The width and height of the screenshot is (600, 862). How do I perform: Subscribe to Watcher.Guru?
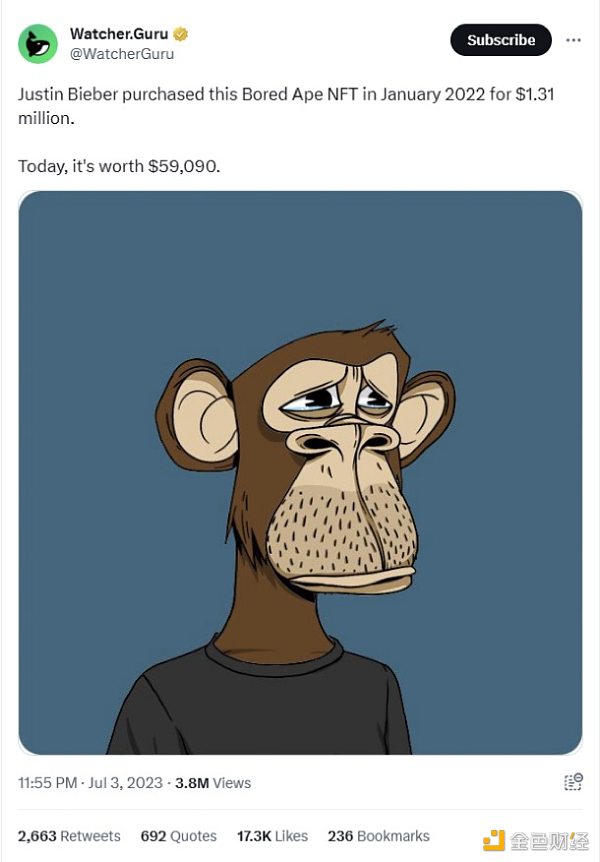coord(501,40)
